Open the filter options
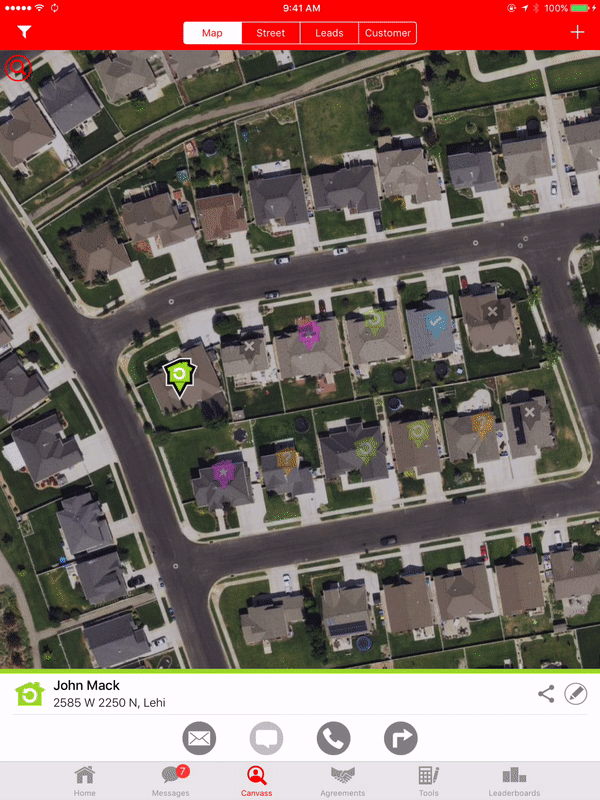Viewport: 600px width, 800px height. click(24, 32)
